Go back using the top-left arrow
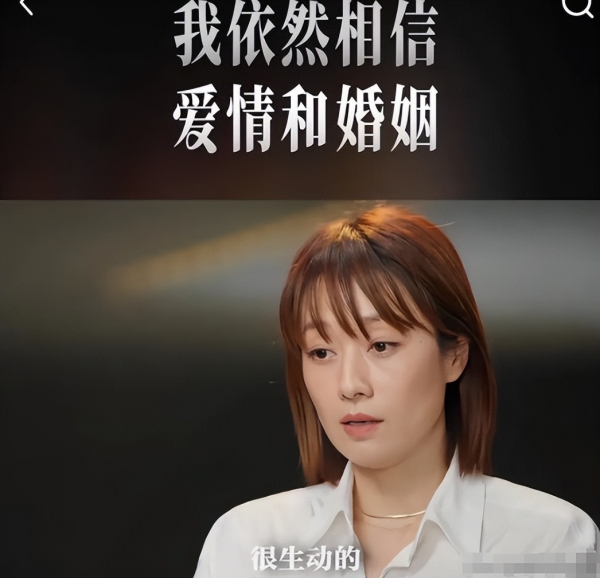The height and width of the screenshot is (578, 600). tap(25, 6)
